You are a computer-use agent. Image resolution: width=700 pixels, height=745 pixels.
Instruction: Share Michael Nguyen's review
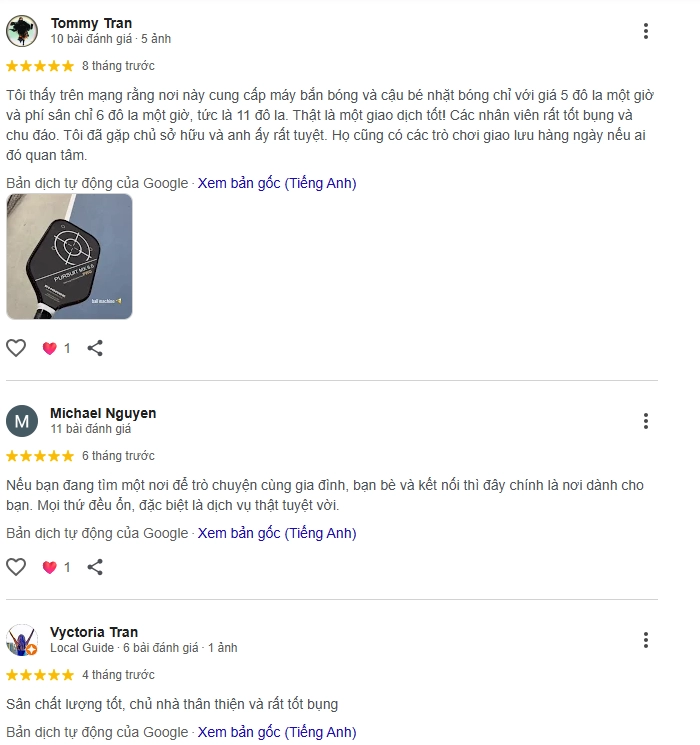(x=95, y=567)
